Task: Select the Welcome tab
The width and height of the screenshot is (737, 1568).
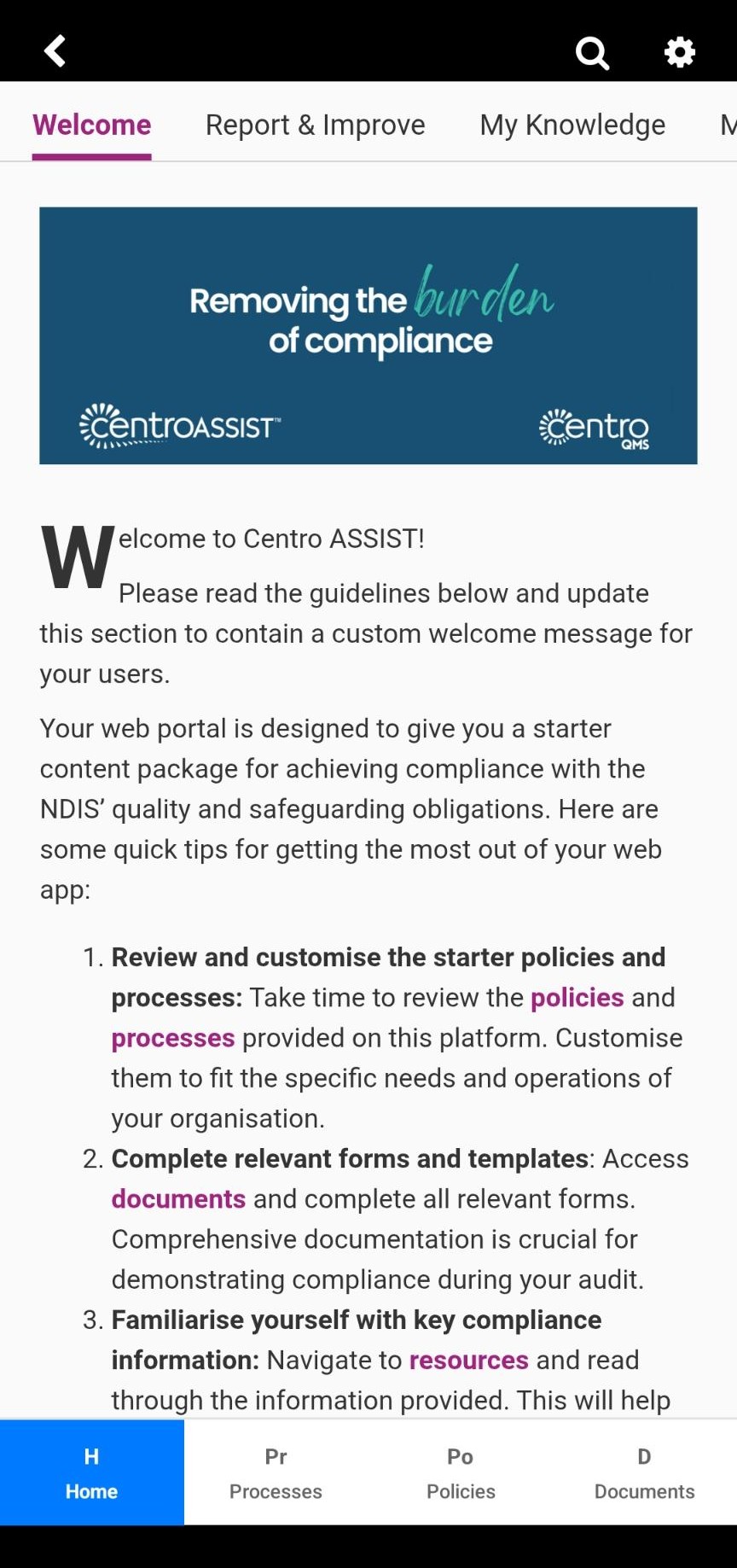Action: click(x=92, y=125)
